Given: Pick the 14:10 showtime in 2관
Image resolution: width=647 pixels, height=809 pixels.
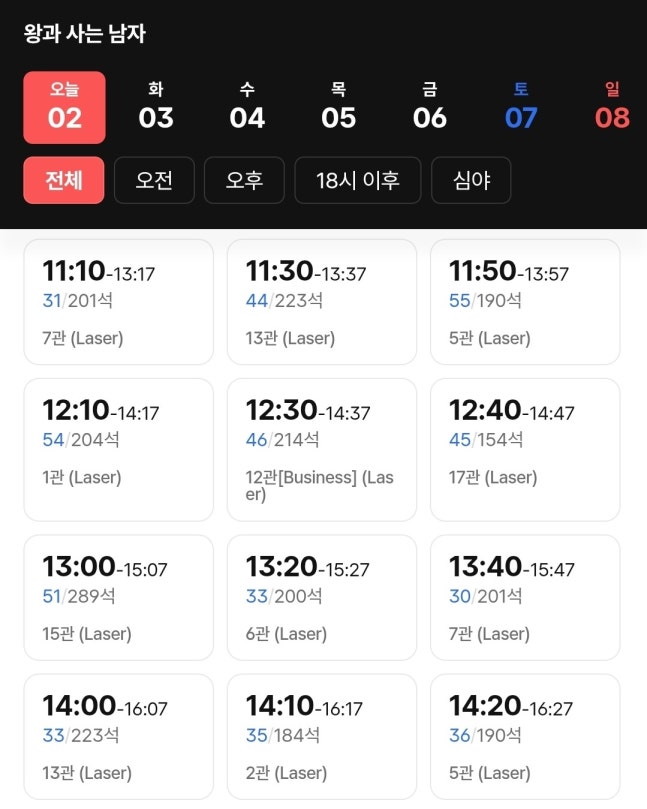Looking at the screenshot, I should (x=321, y=736).
